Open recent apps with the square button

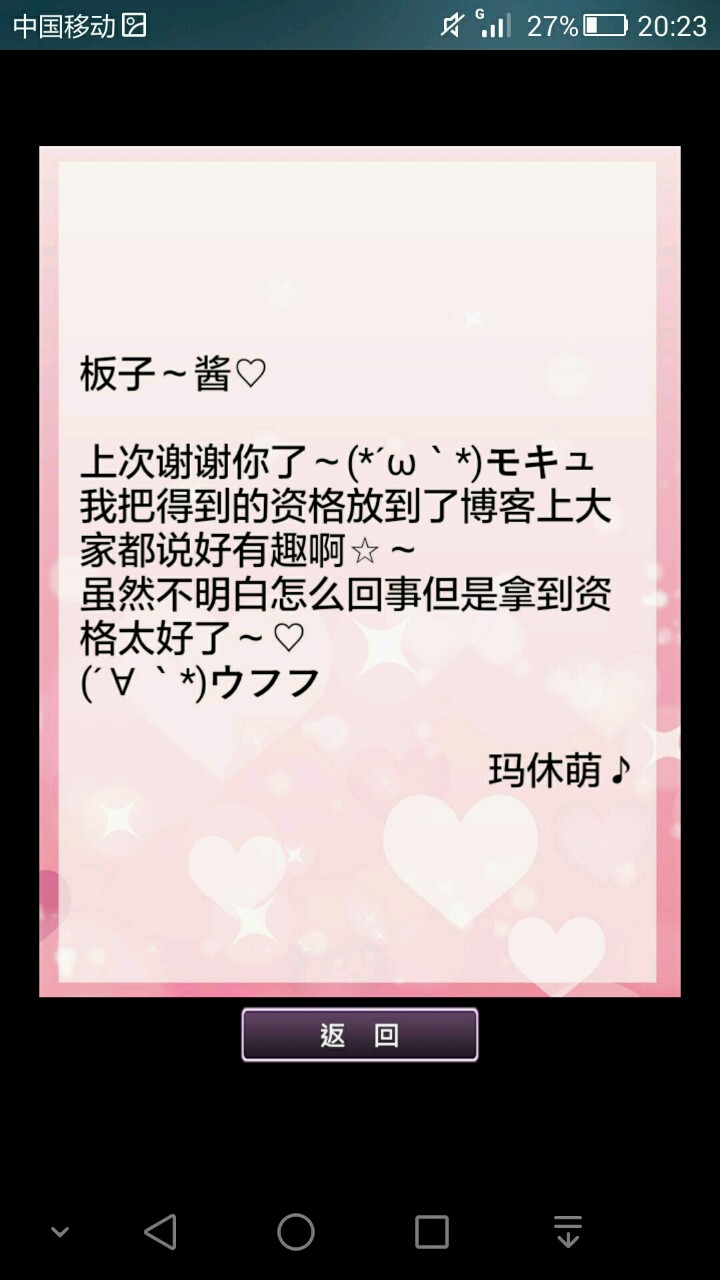pyautogui.click(x=432, y=1232)
